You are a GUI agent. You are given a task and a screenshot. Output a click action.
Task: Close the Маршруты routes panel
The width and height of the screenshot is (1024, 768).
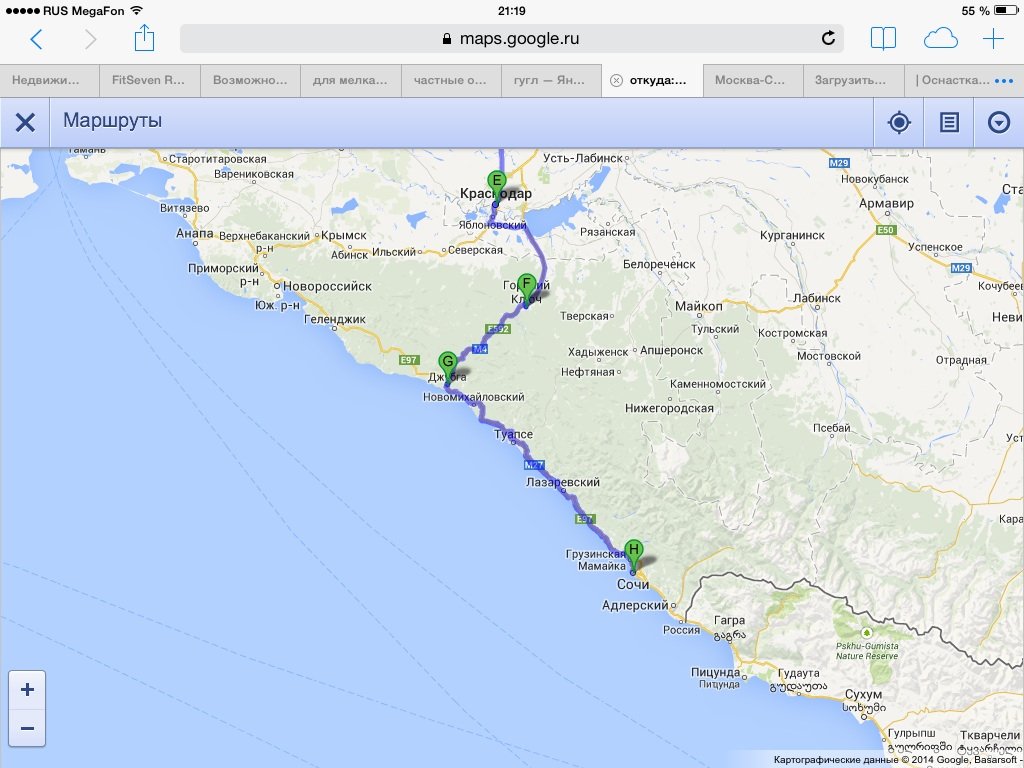(x=25, y=122)
